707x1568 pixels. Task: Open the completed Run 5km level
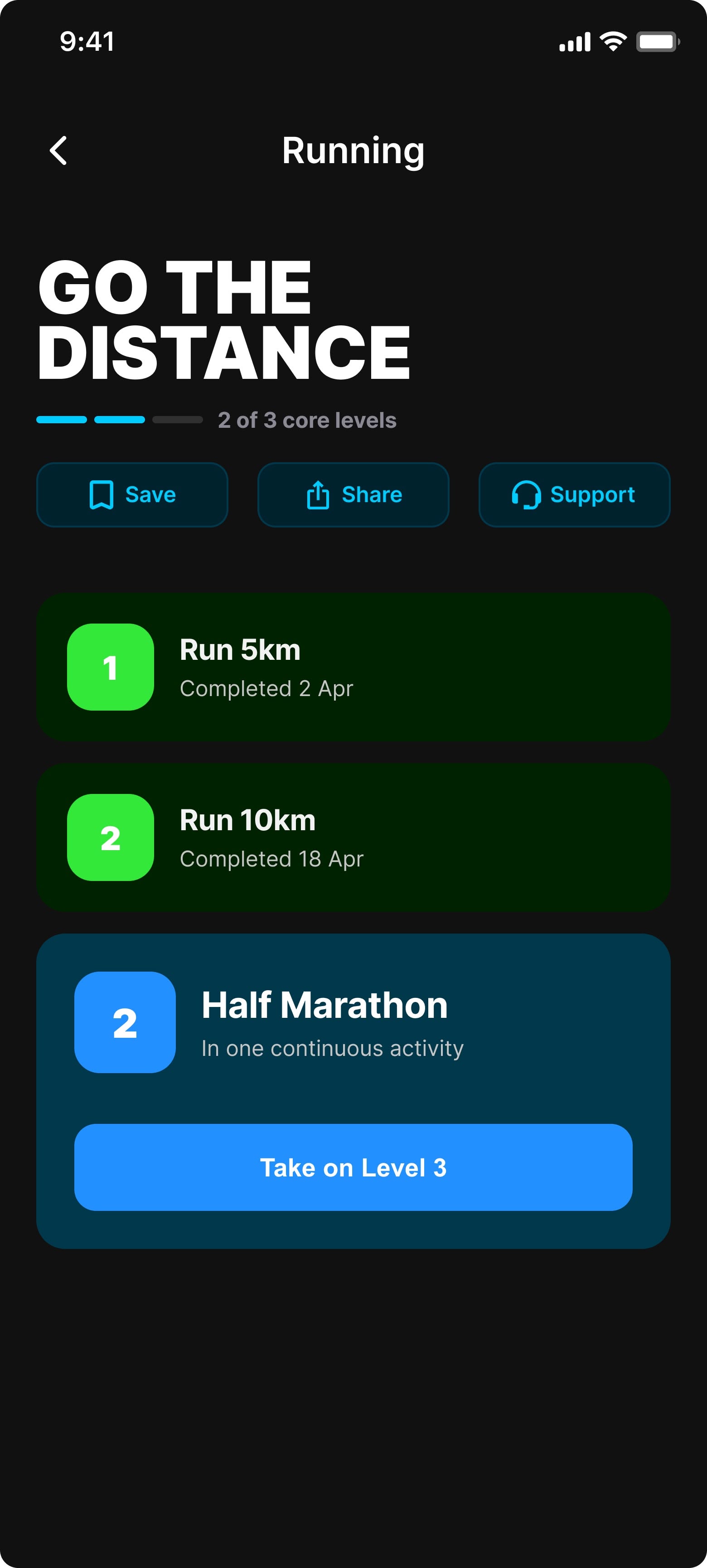point(353,667)
